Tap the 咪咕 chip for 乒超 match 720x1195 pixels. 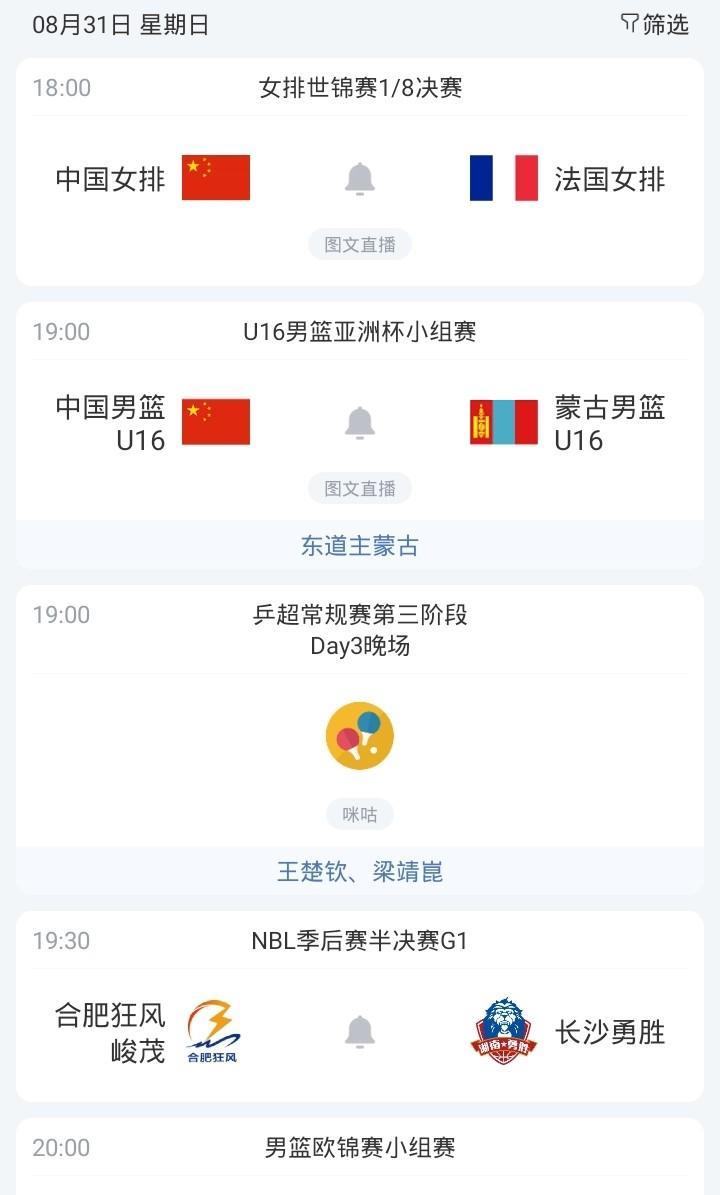[x=360, y=814]
